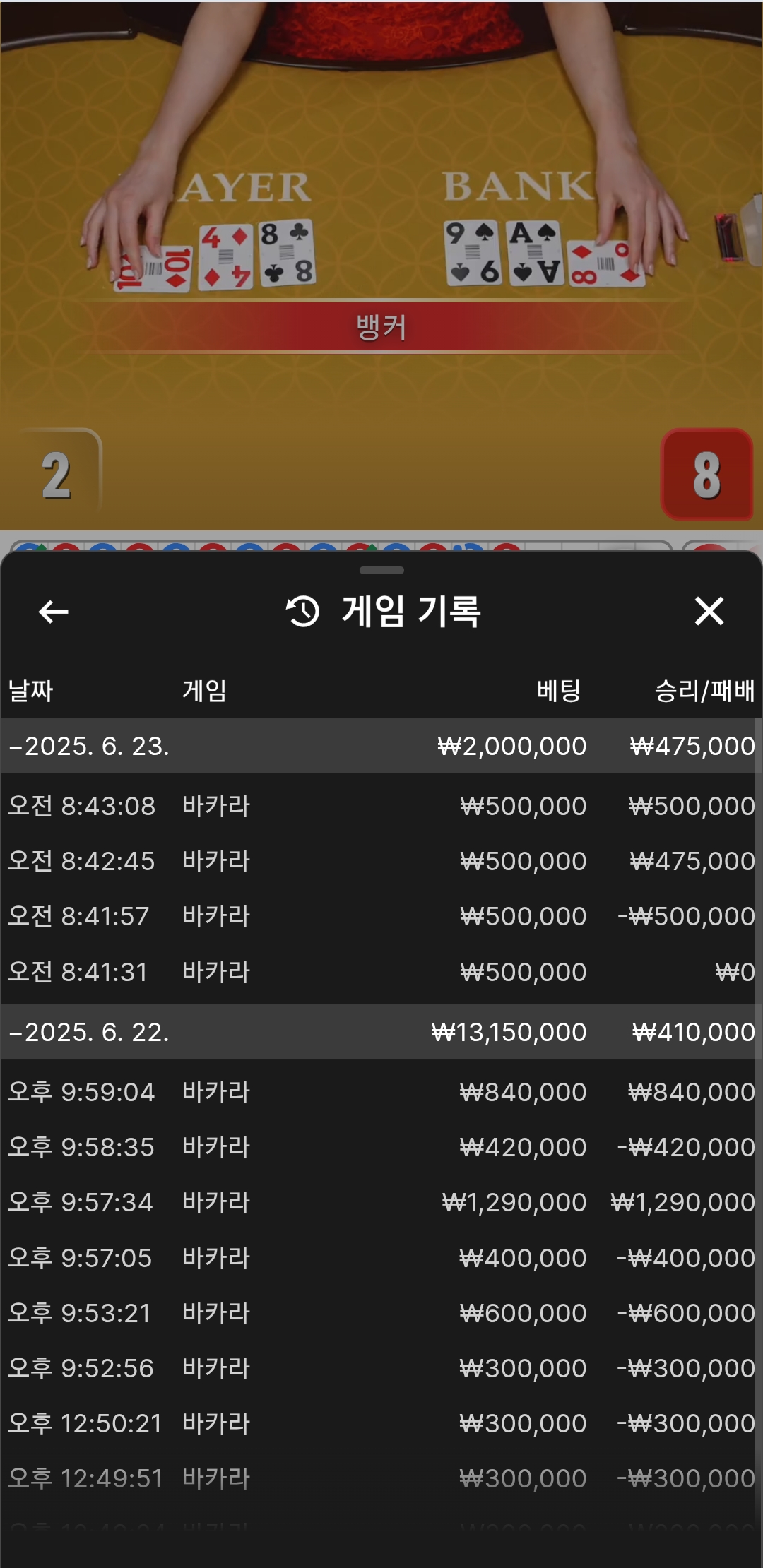This screenshot has height=1568, width=763.
Task: Go back using the left arrow
Action: tap(54, 612)
